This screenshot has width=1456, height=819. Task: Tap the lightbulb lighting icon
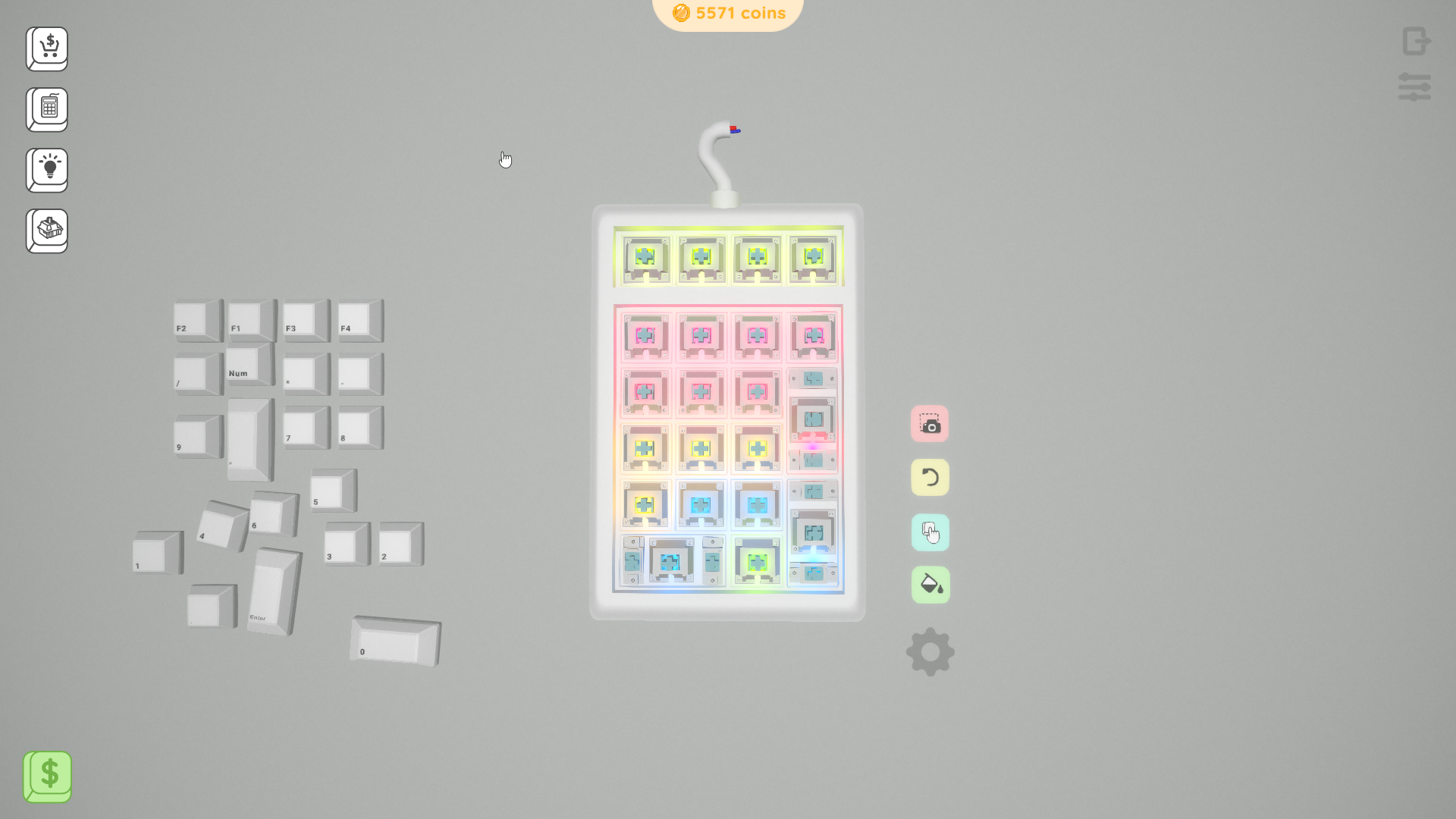pyautogui.click(x=48, y=169)
